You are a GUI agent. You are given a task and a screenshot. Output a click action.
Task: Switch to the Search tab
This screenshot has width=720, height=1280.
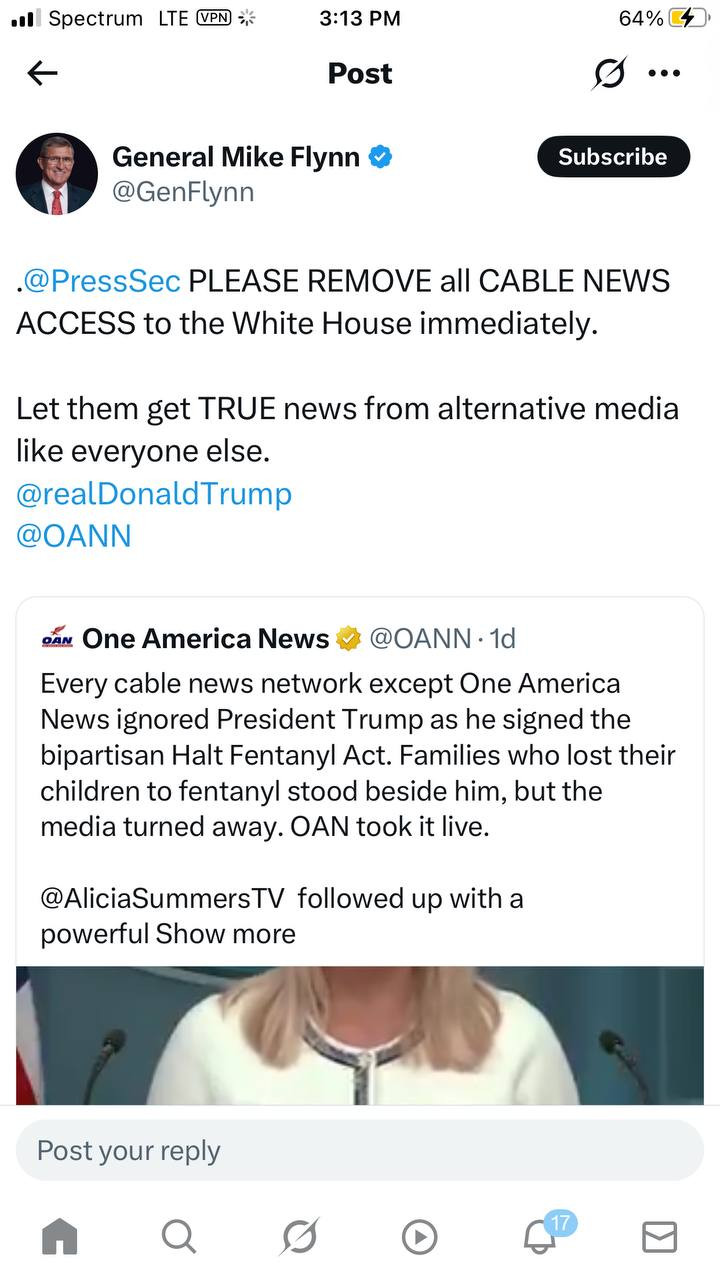click(x=178, y=1237)
